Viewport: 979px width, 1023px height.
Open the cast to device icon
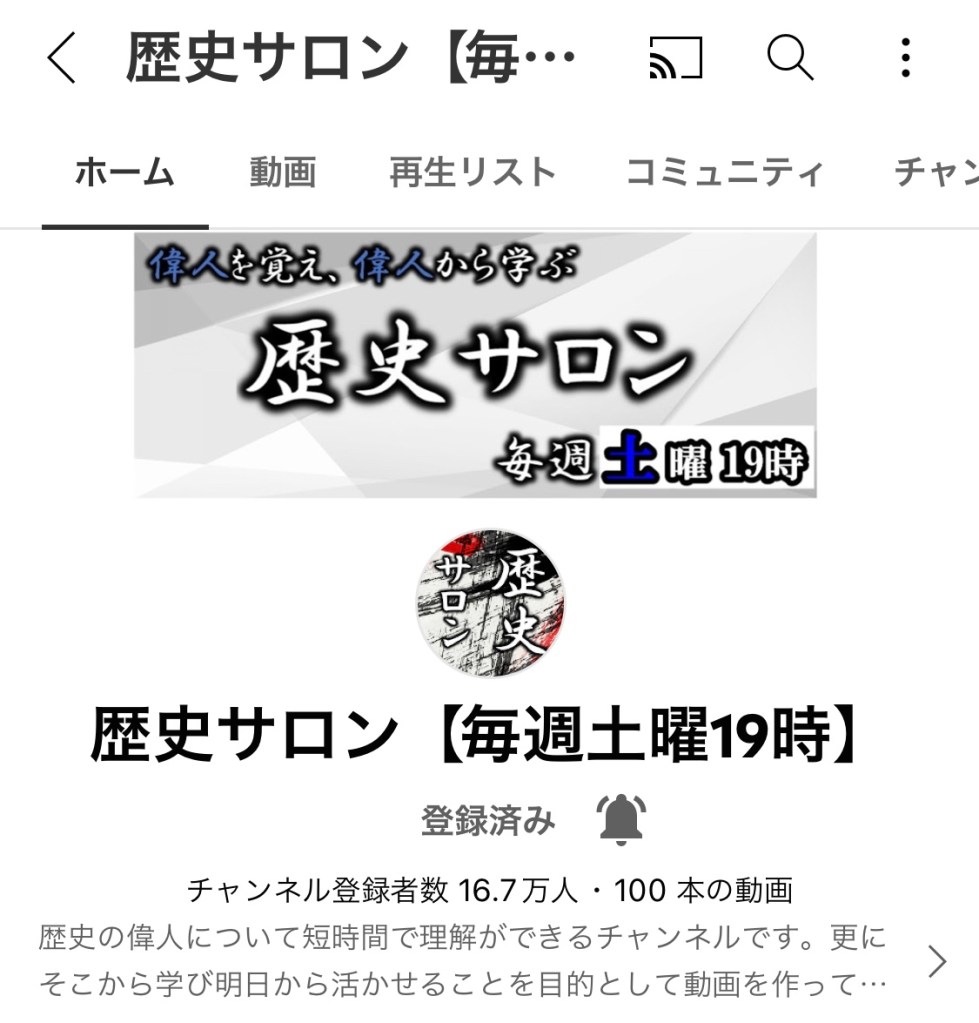click(676, 59)
